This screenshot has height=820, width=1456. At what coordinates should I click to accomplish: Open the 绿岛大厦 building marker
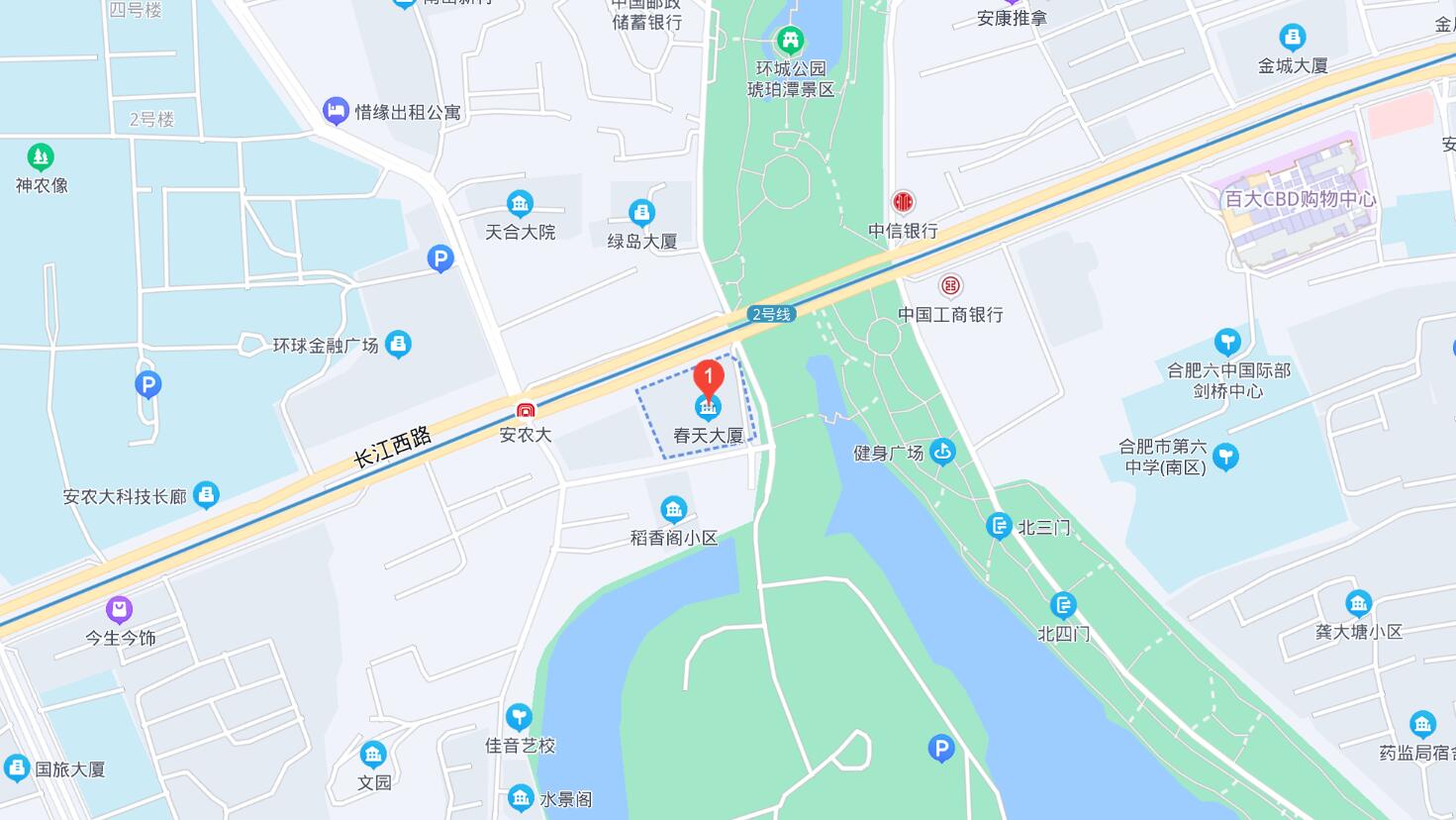click(x=641, y=212)
